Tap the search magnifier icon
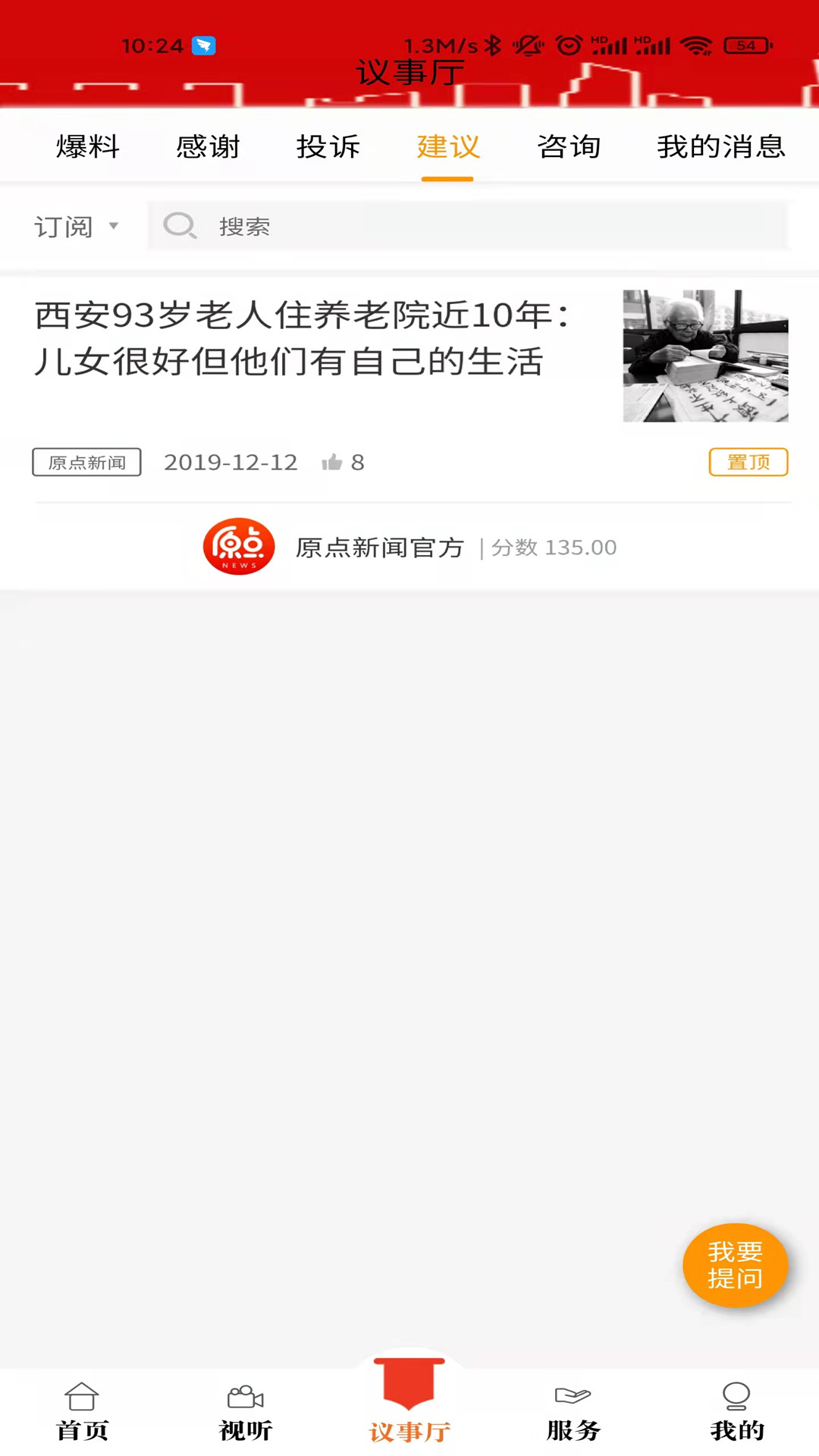The width and height of the screenshot is (819, 1456). pos(180,226)
